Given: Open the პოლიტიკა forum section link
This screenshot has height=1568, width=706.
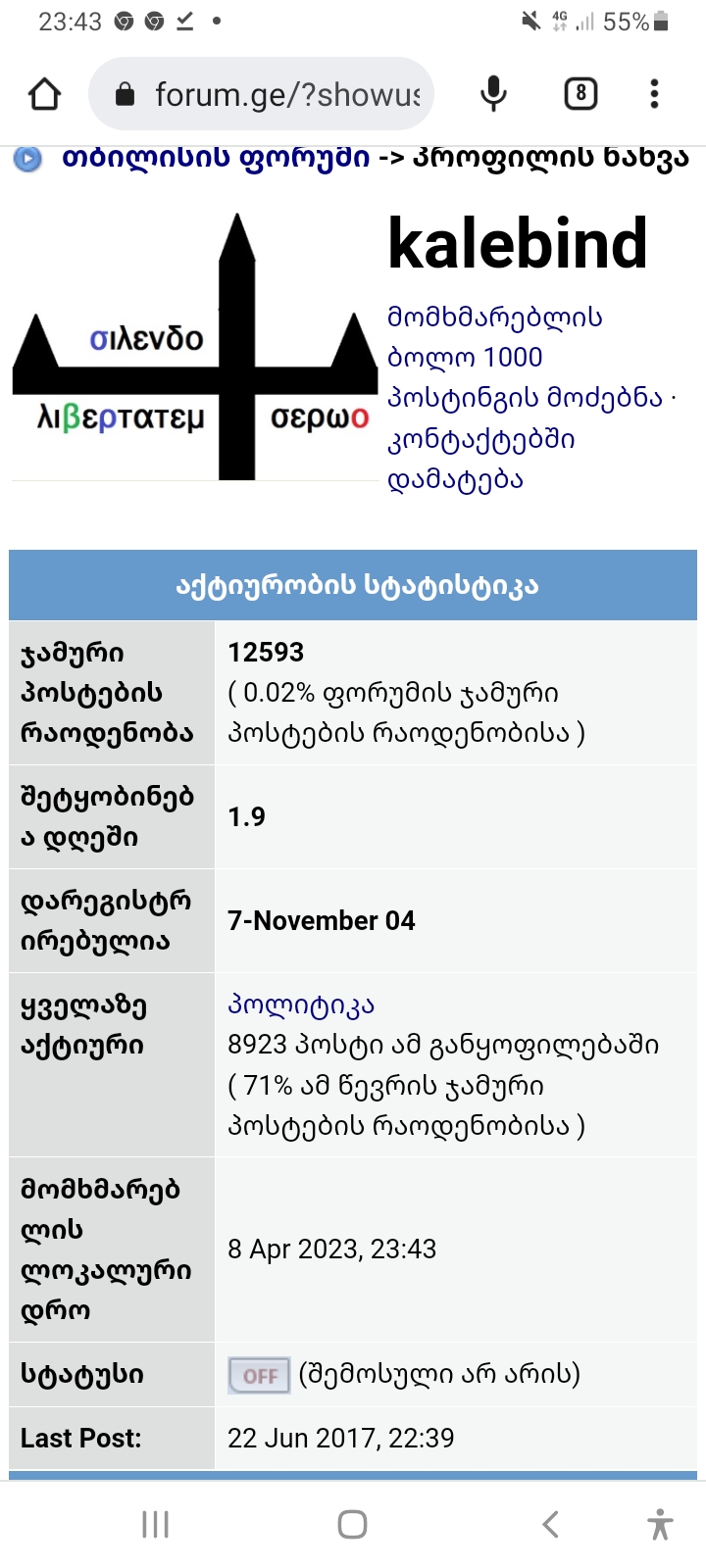Looking at the screenshot, I should (x=301, y=1004).
